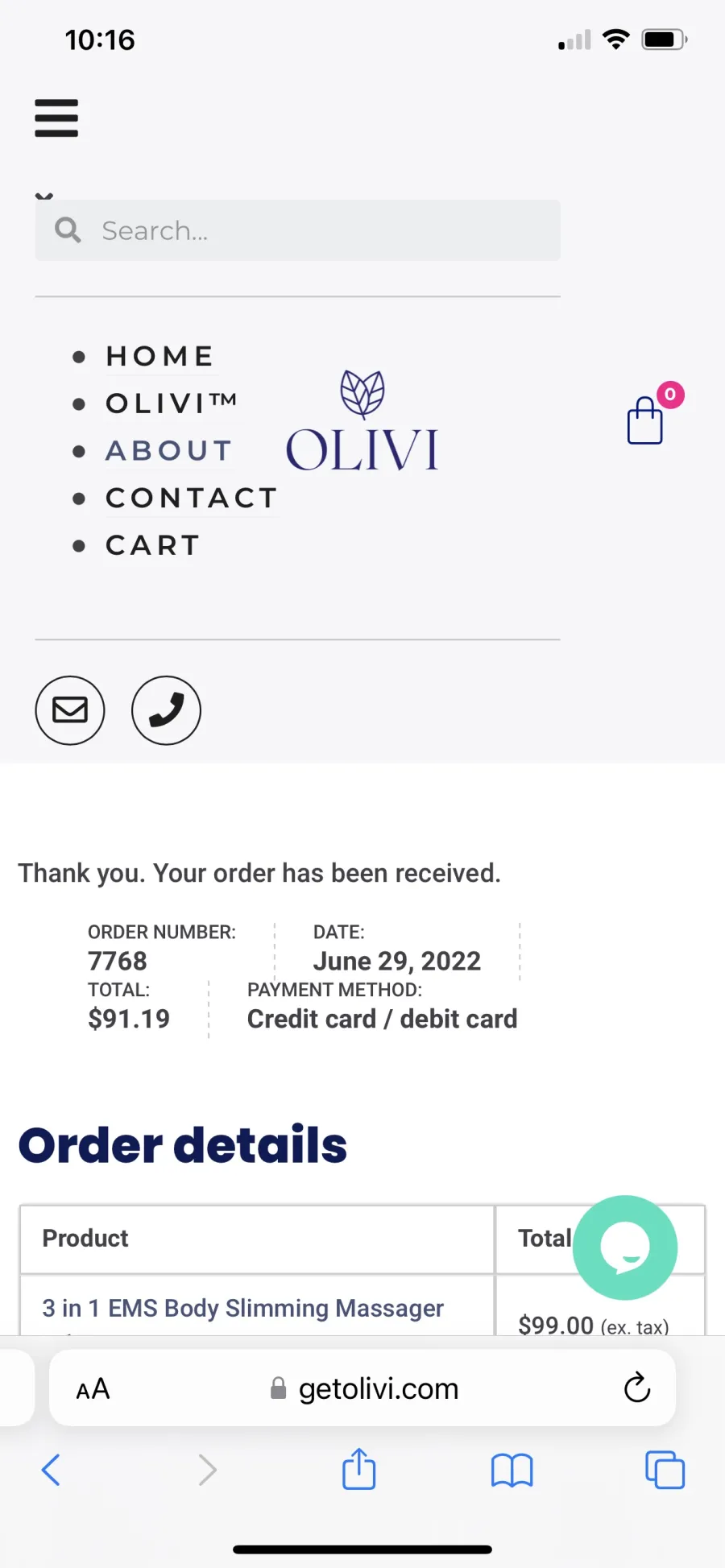
Task: Tap the phone call icon
Action: pyautogui.click(x=166, y=710)
